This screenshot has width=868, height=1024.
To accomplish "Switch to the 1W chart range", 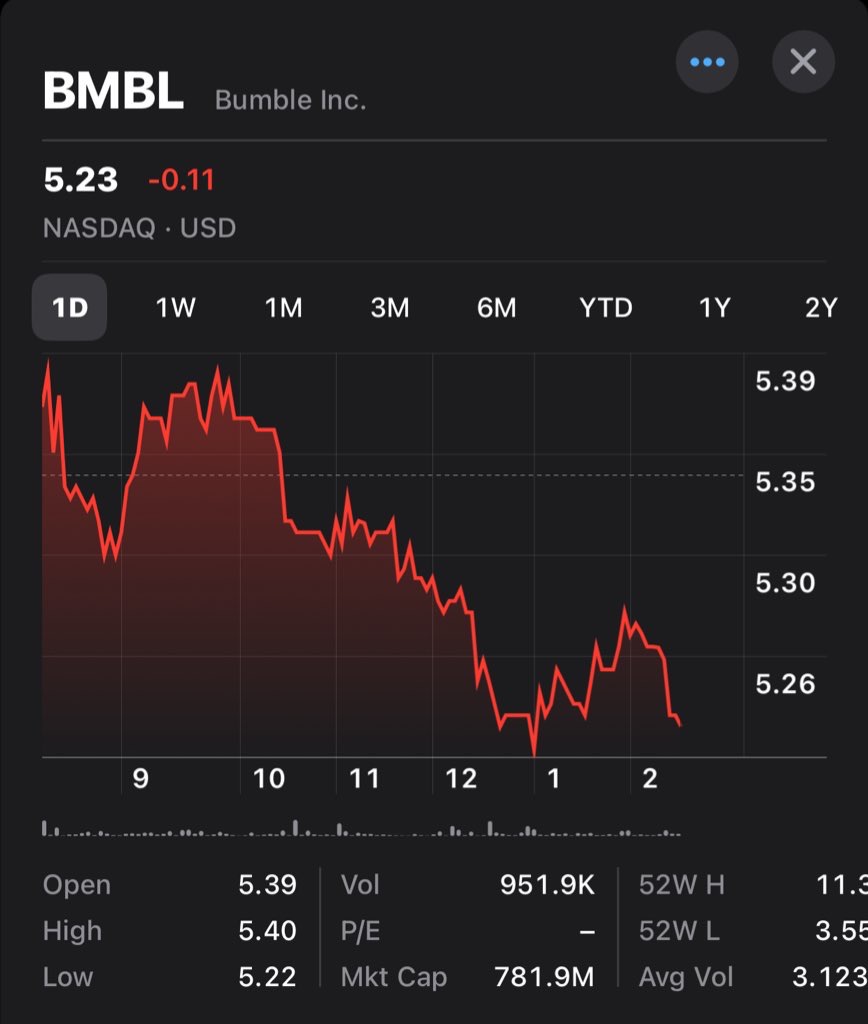I will tap(175, 308).
